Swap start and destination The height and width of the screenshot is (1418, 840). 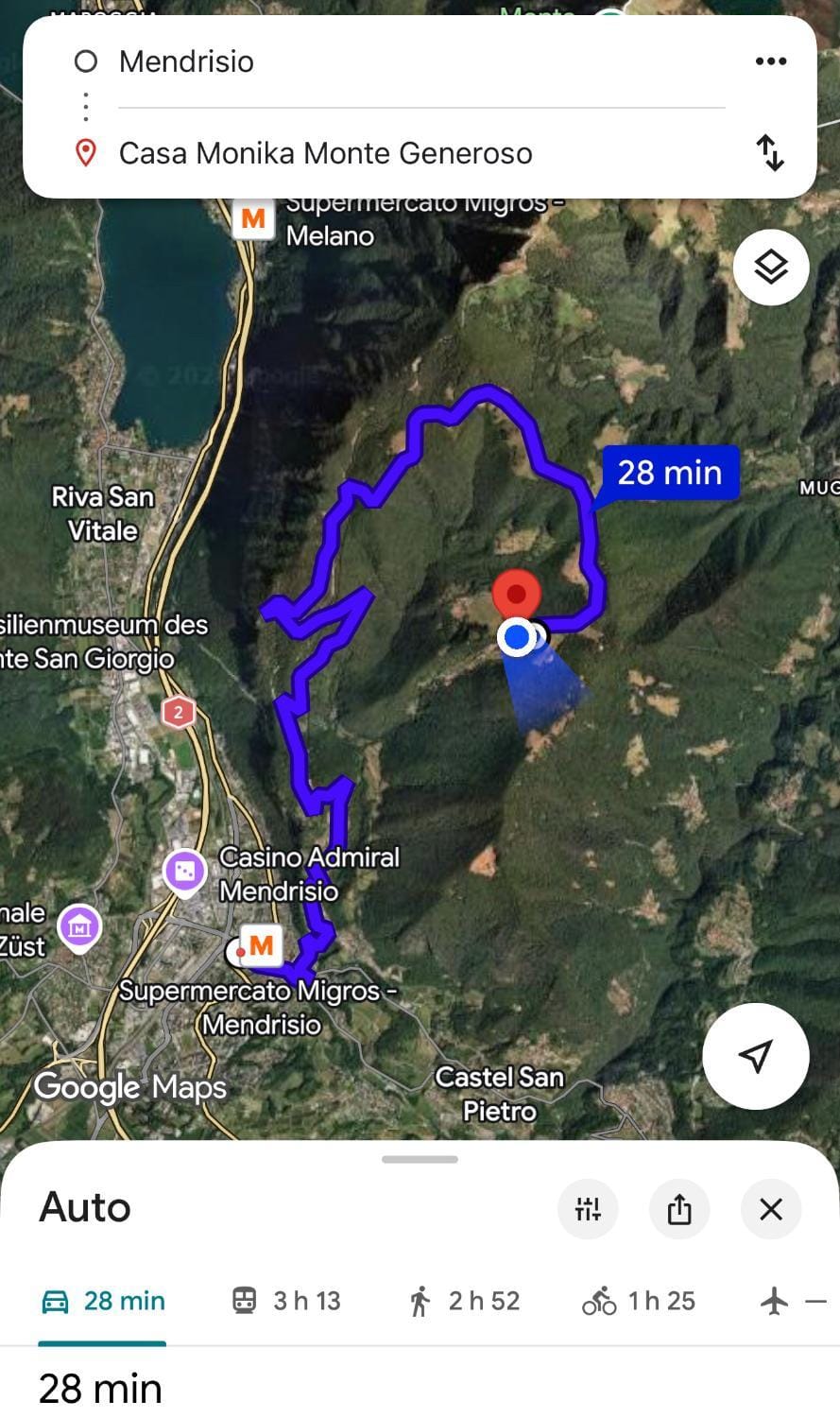[771, 152]
